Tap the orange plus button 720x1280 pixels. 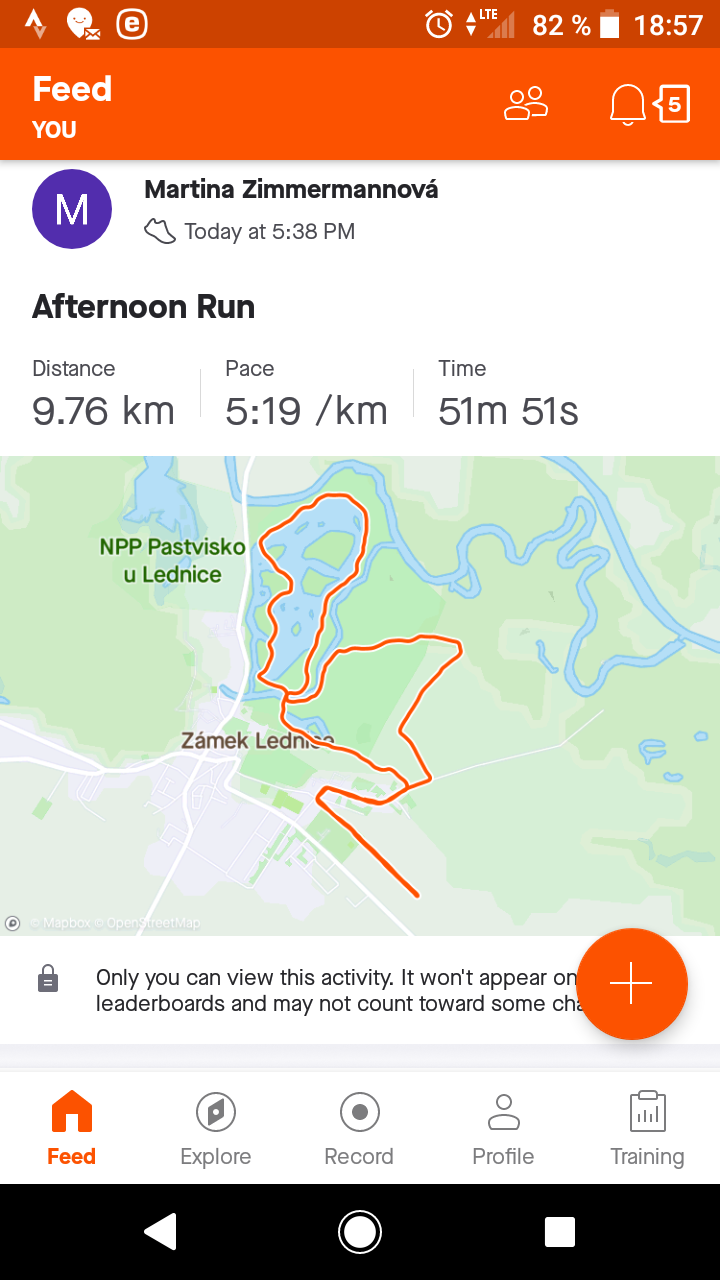(632, 984)
